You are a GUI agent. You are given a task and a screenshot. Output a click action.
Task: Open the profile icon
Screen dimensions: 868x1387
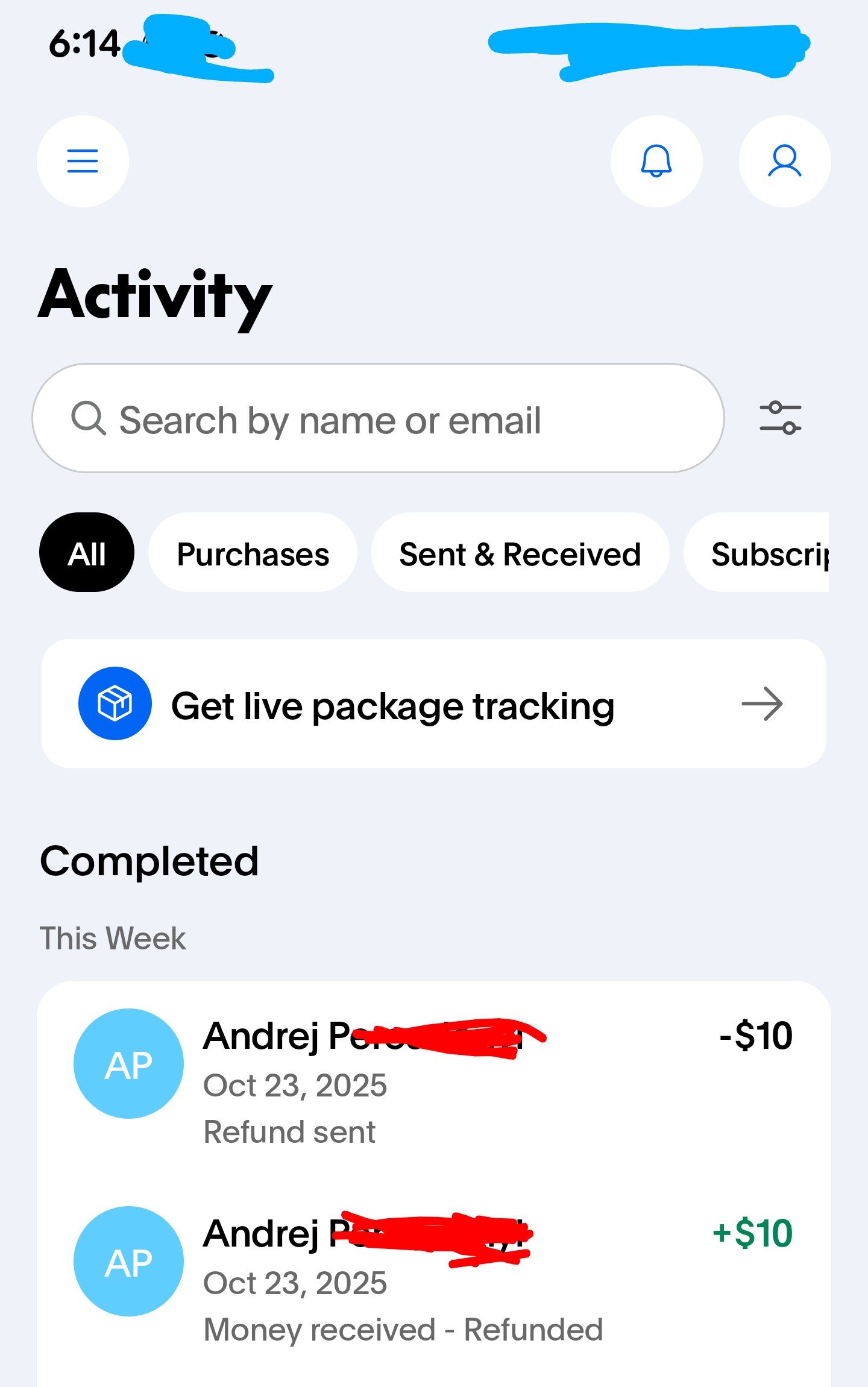tap(784, 161)
